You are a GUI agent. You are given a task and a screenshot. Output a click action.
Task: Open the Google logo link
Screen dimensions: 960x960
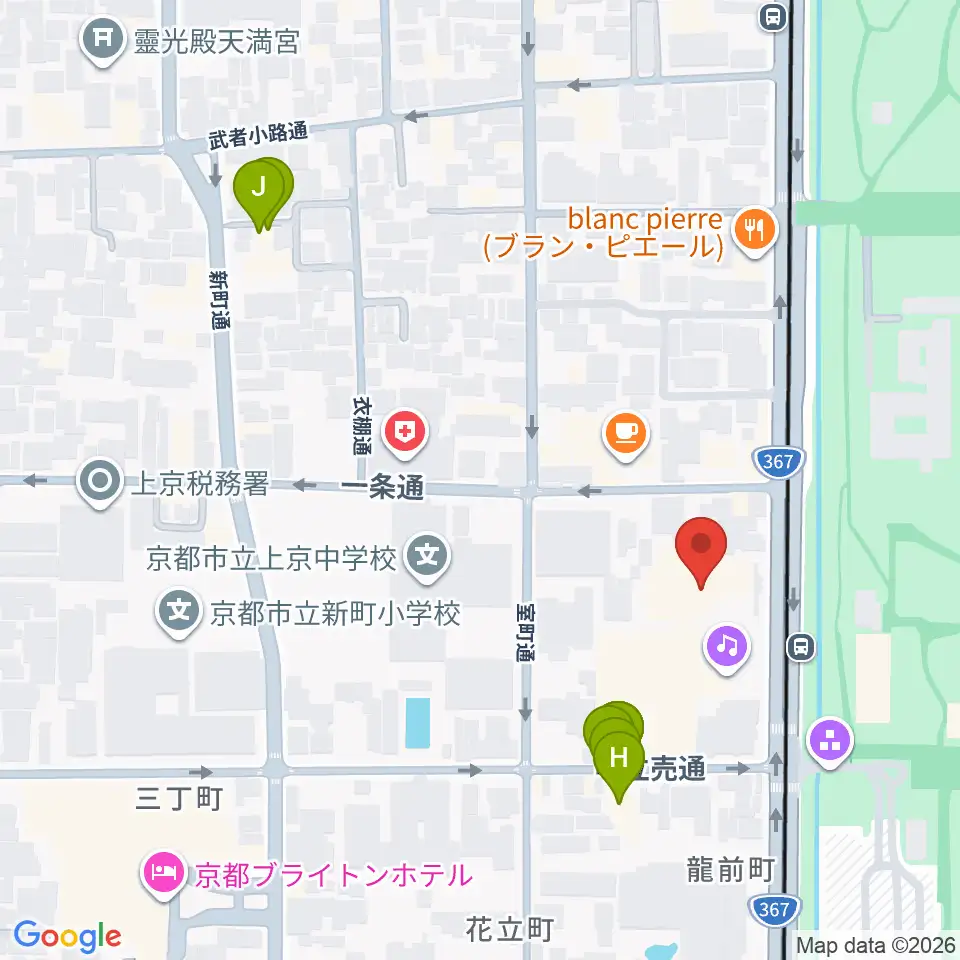(67, 936)
